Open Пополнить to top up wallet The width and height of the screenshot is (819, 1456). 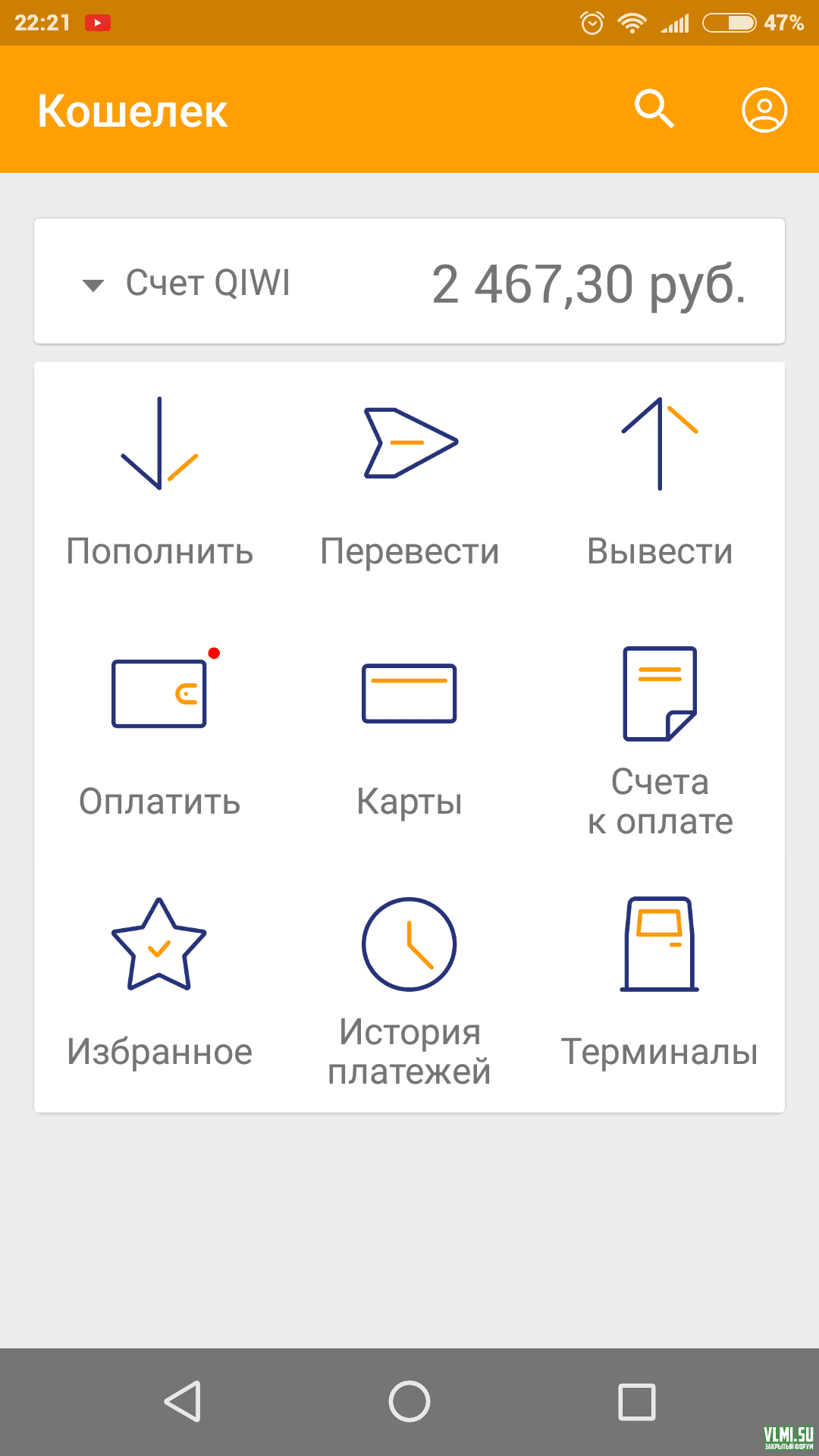click(159, 482)
